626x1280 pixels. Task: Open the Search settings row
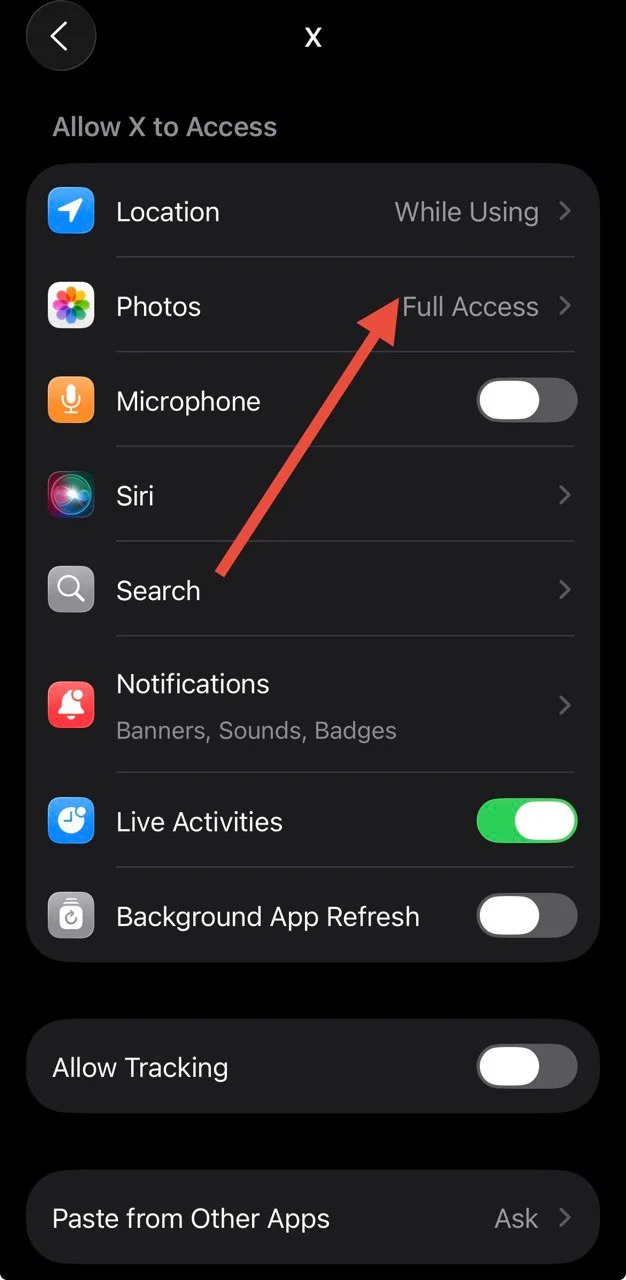tap(312, 590)
